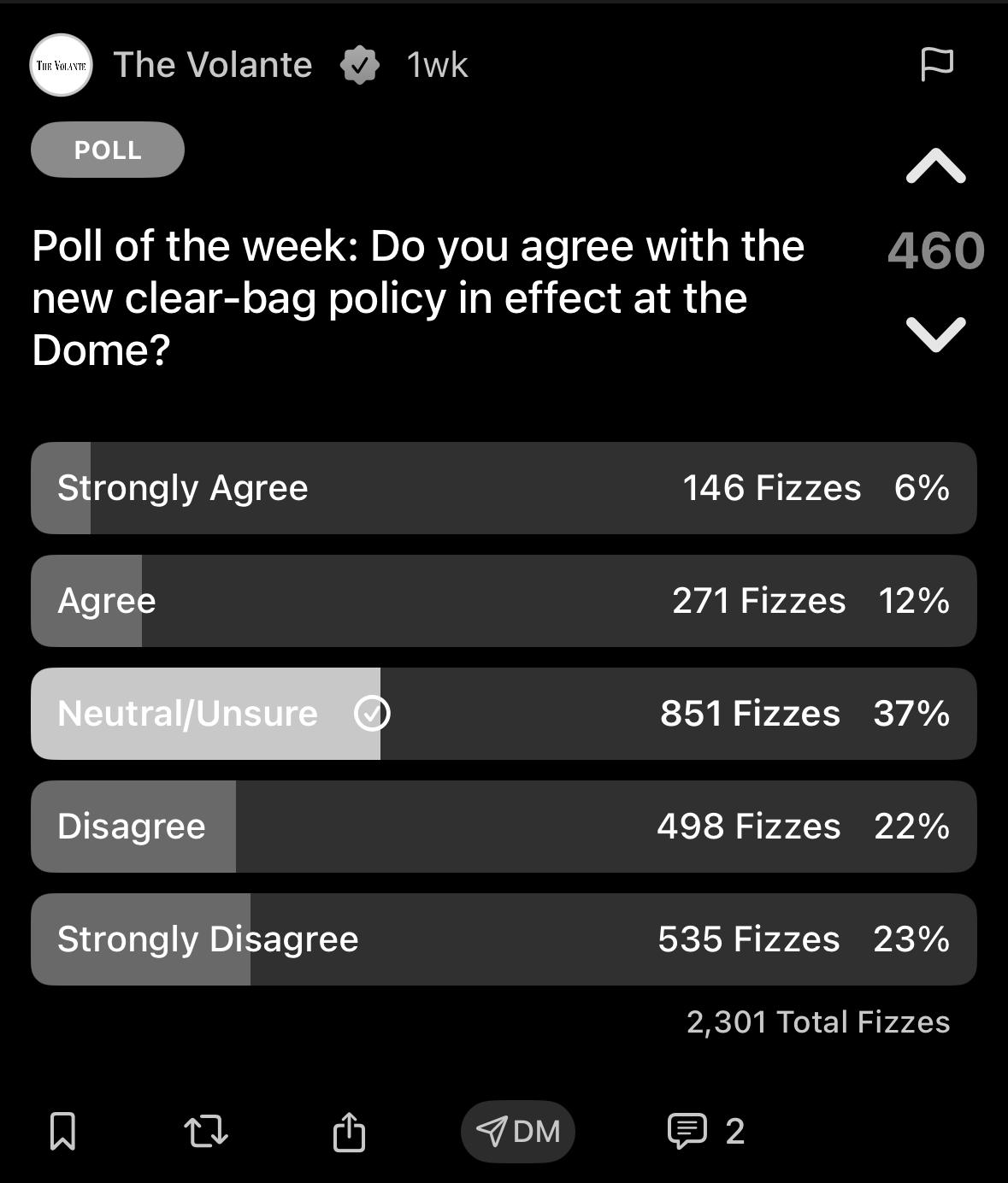Bookmark this poll post

pyautogui.click(x=63, y=1131)
